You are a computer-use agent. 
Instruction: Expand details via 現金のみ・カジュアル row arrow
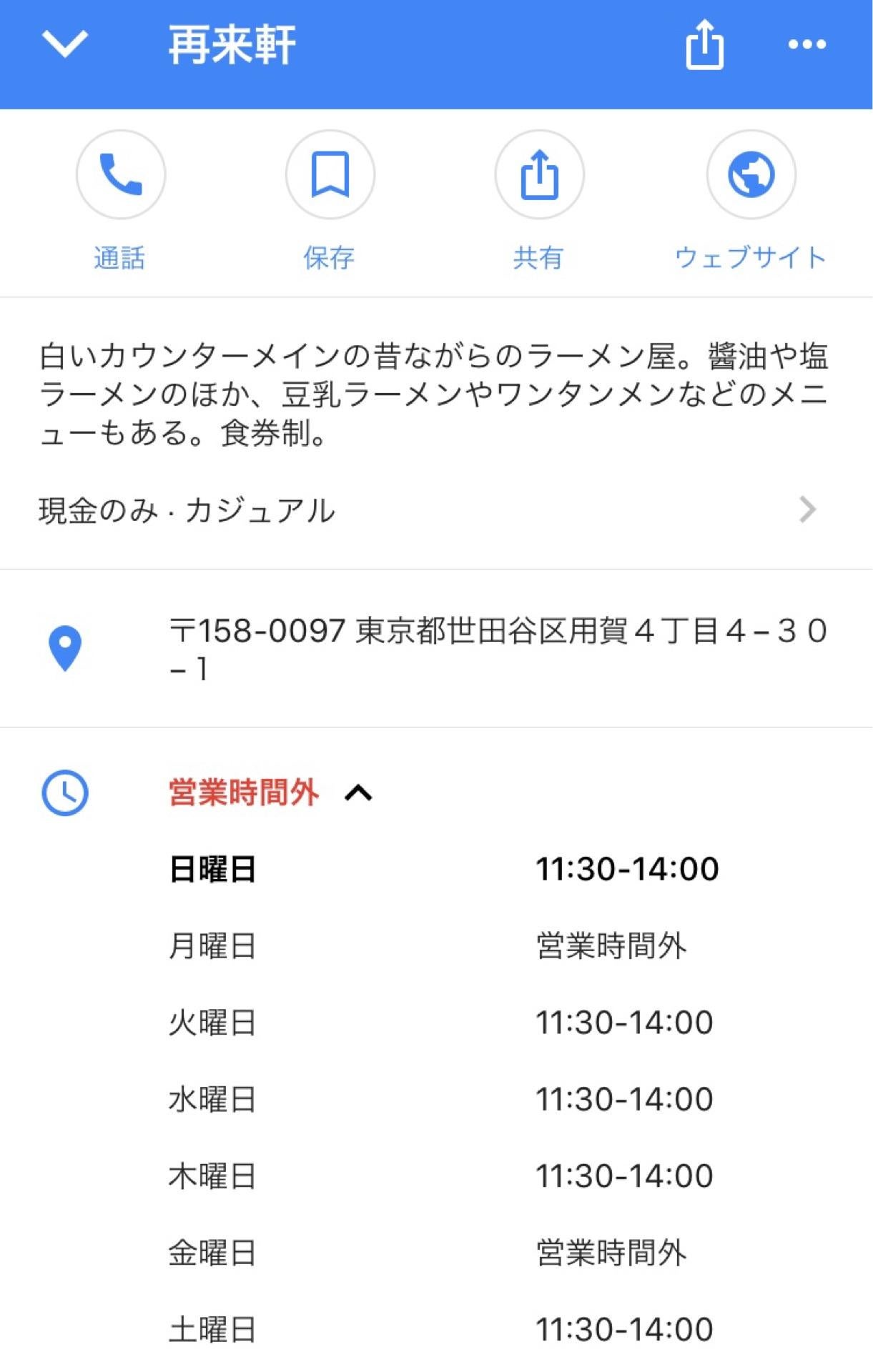[807, 509]
